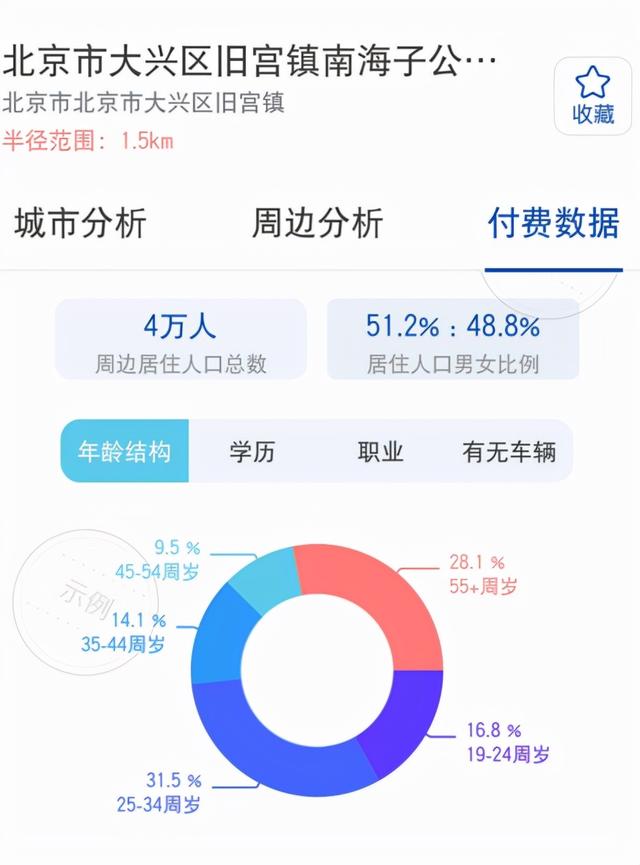Image resolution: width=640 pixels, height=865 pixels.
Task: Open the 有无车辆 segment
Action: [509, 451]
